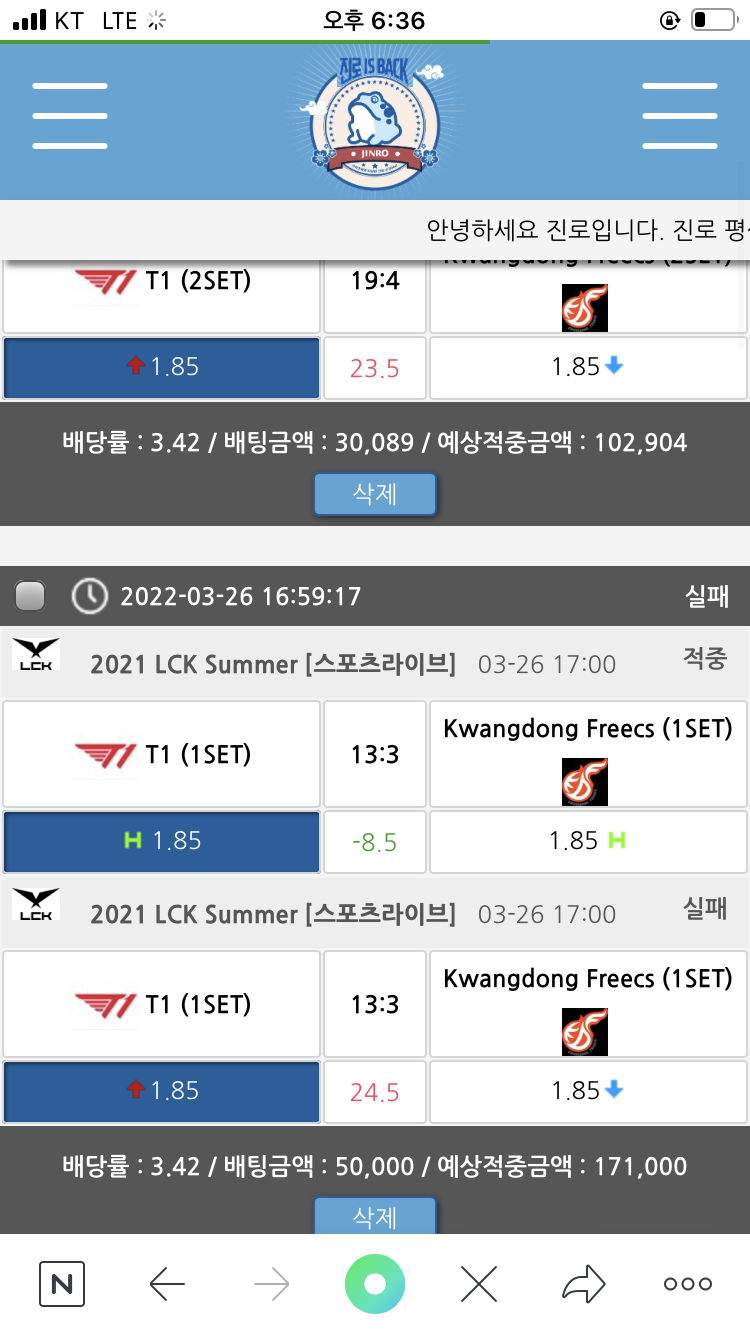This screenshot has width=750, height=1334.
Task: Close the page with the X button
Action: (x=479, y=1284)
